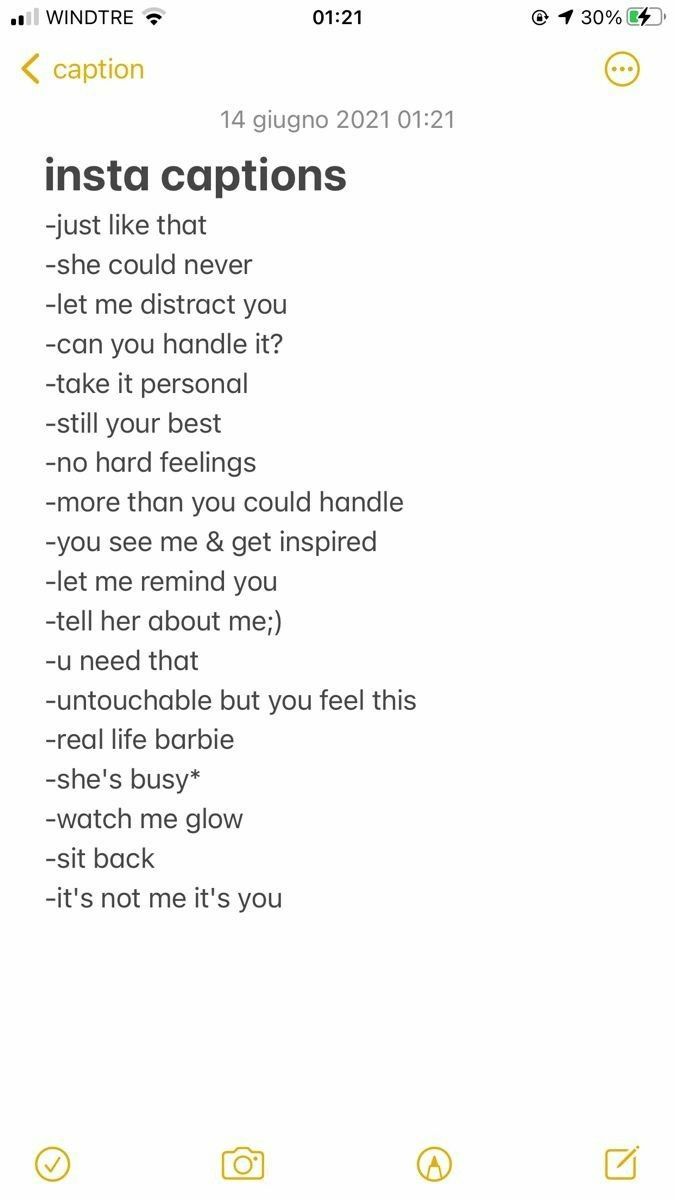The image size is (675, 1200).
Task: Go back to the caption folder
Action: coord(82,70)
